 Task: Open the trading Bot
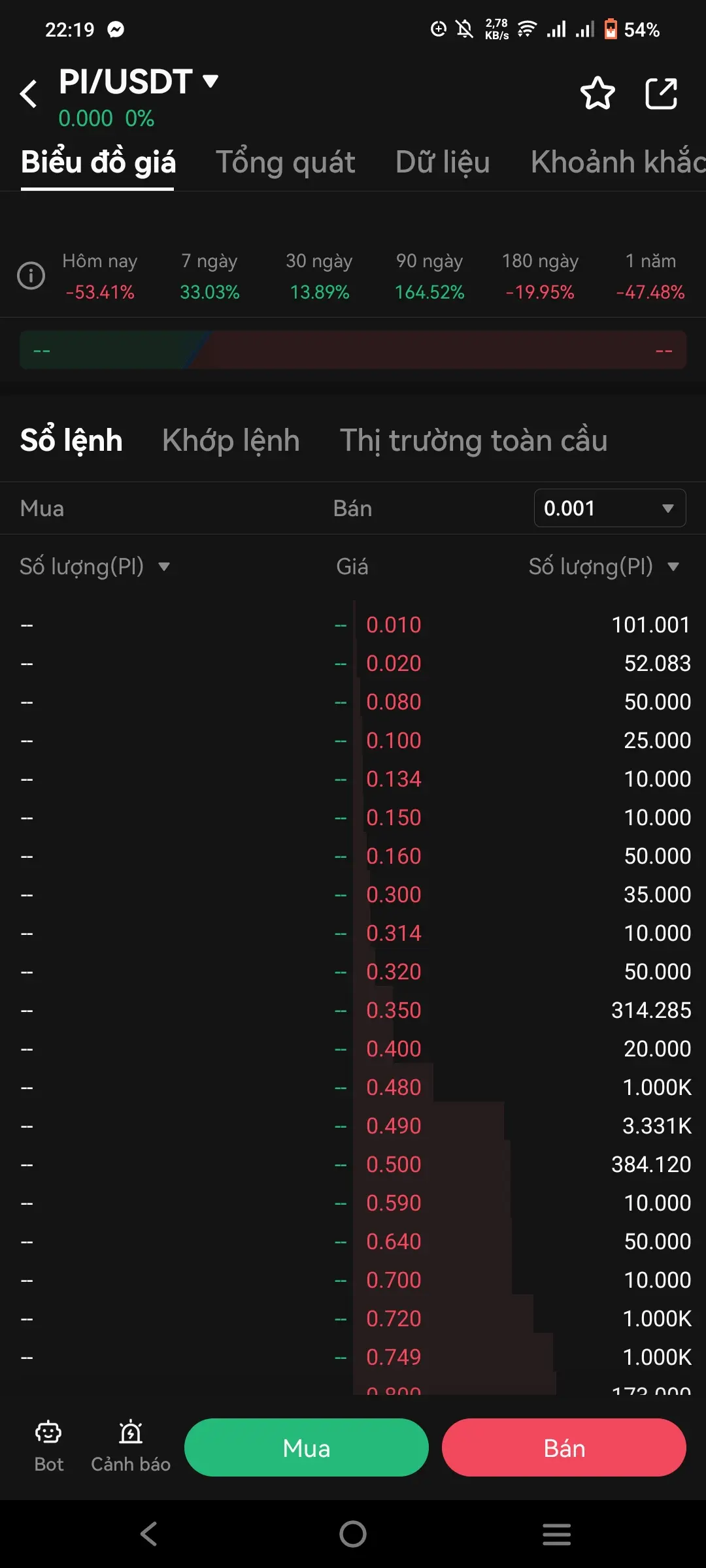(x=48, y=1446)
